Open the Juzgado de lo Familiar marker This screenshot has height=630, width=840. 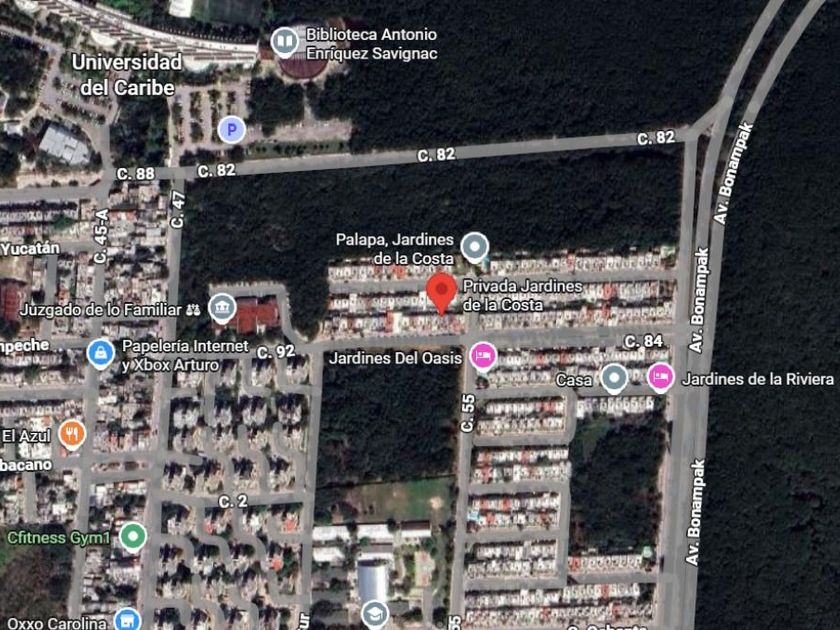pyautogui.click(x=222, y=308)
